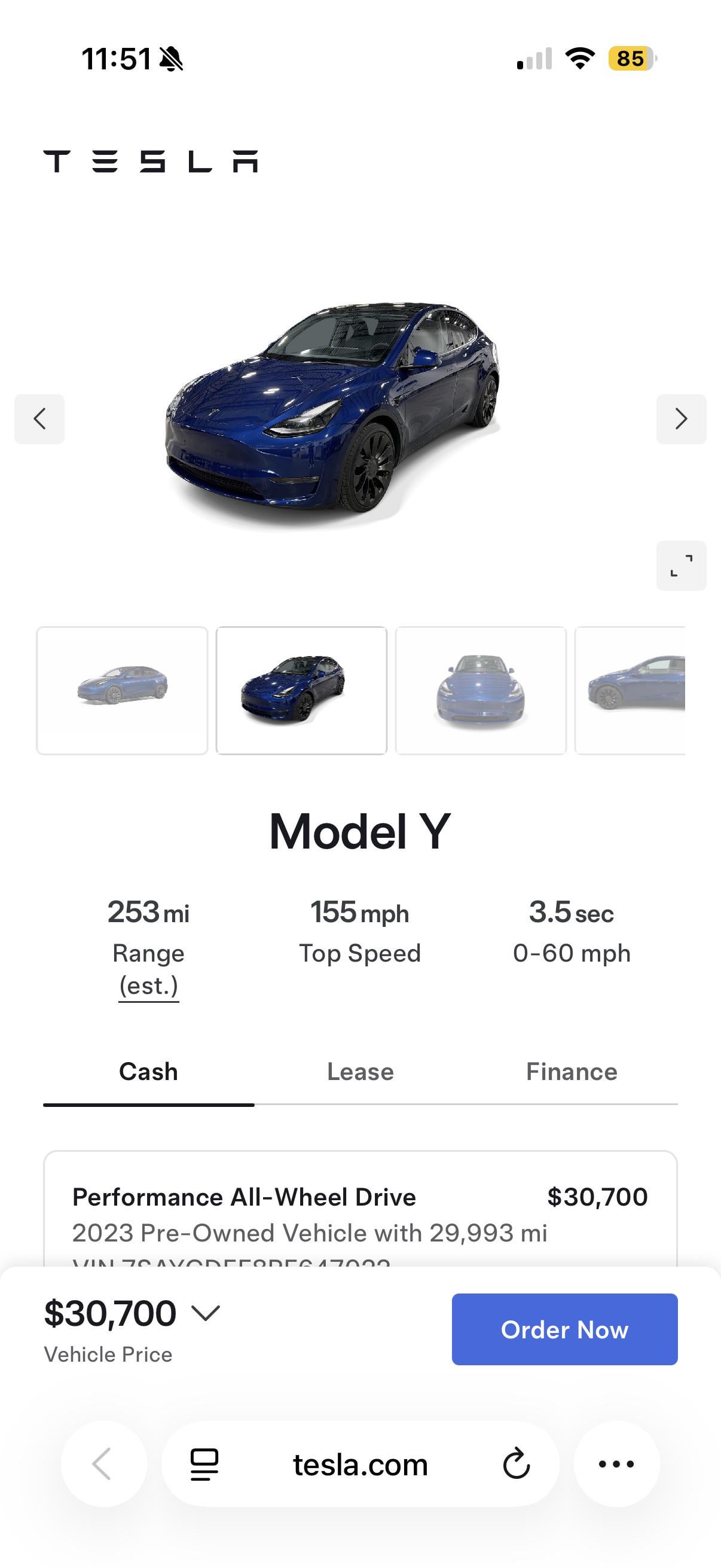Viewport: 721px width, 1568px height.
Task: Switch to the Lease tab
Action: [360, 1072]
